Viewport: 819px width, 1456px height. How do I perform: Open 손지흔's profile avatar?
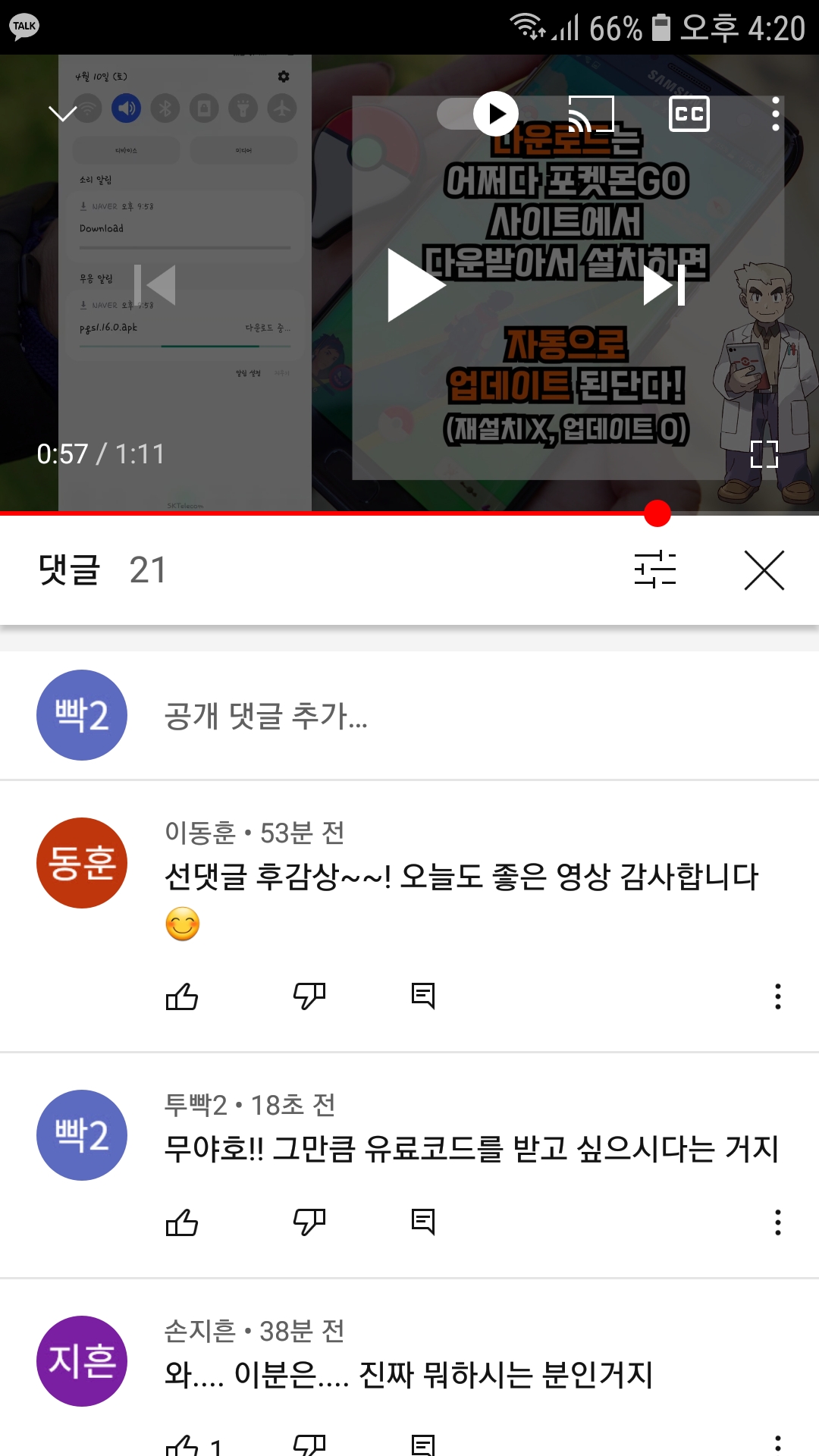pyautogui.click(x=82, y=1360)
